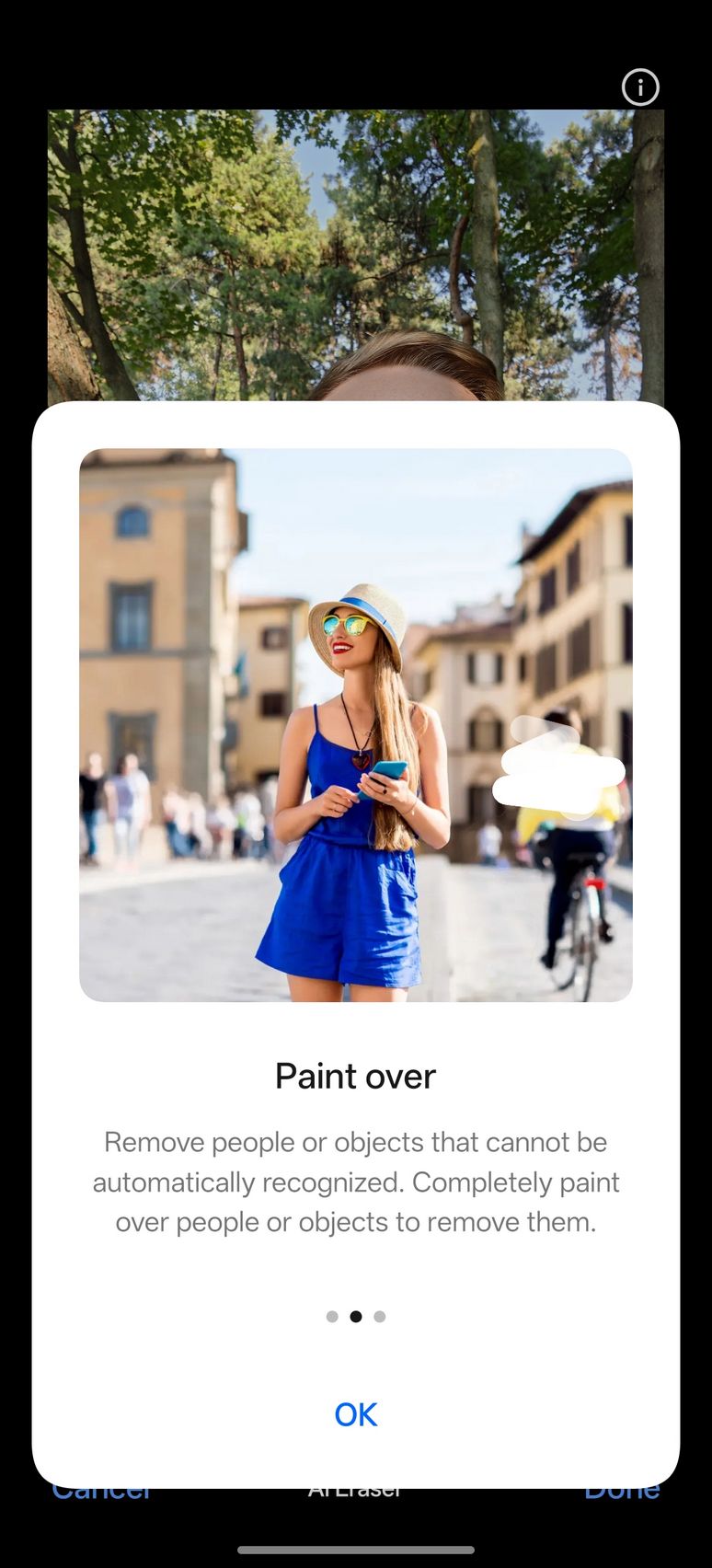Viewport: 712px width, 1568px height.
Task: Open the info icon above the photo
Action: [x=640, y=87]
